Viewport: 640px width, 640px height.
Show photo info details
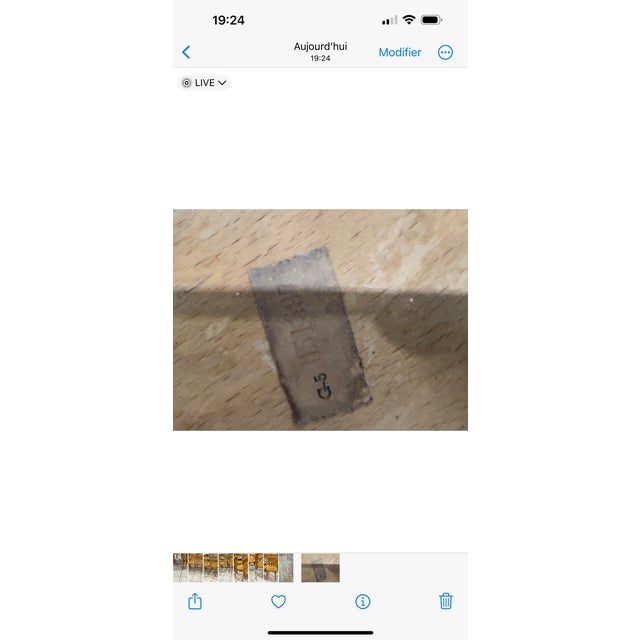[x=363, y=601]
